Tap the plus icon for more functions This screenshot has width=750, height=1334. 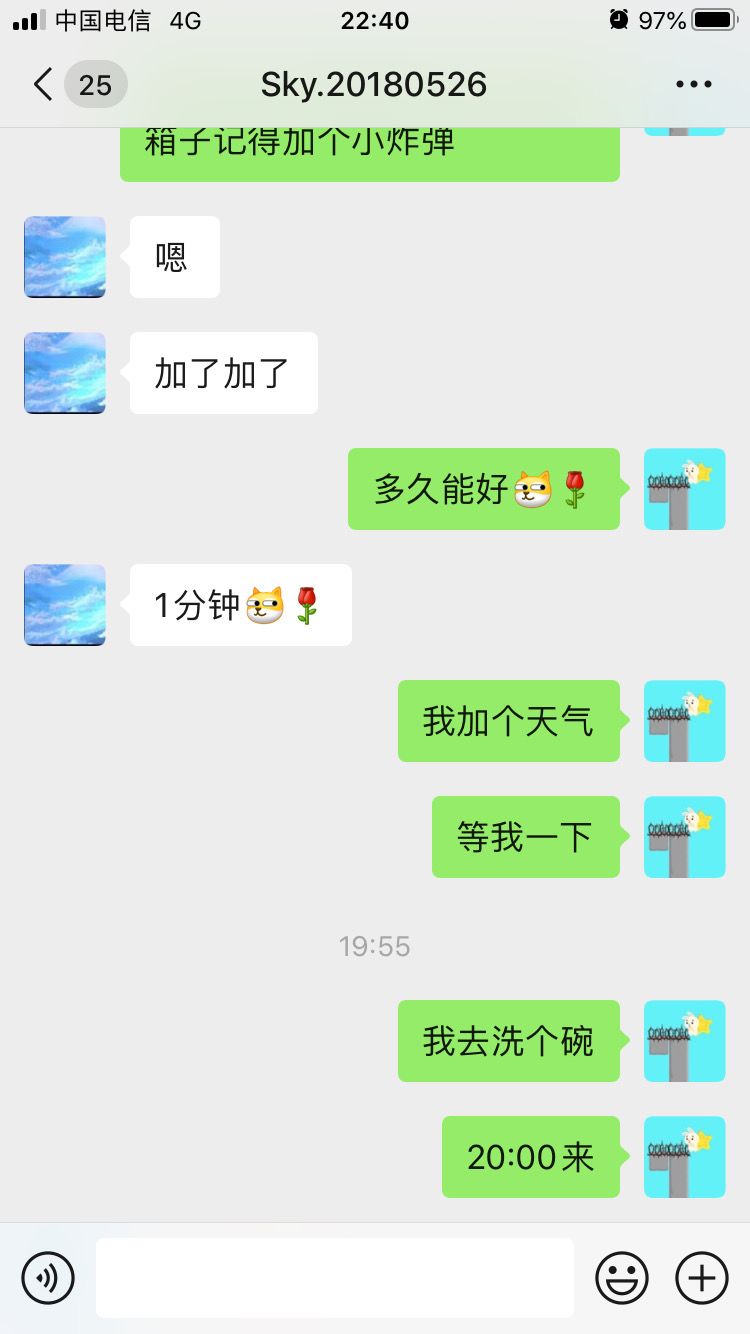coord(701,1277)
